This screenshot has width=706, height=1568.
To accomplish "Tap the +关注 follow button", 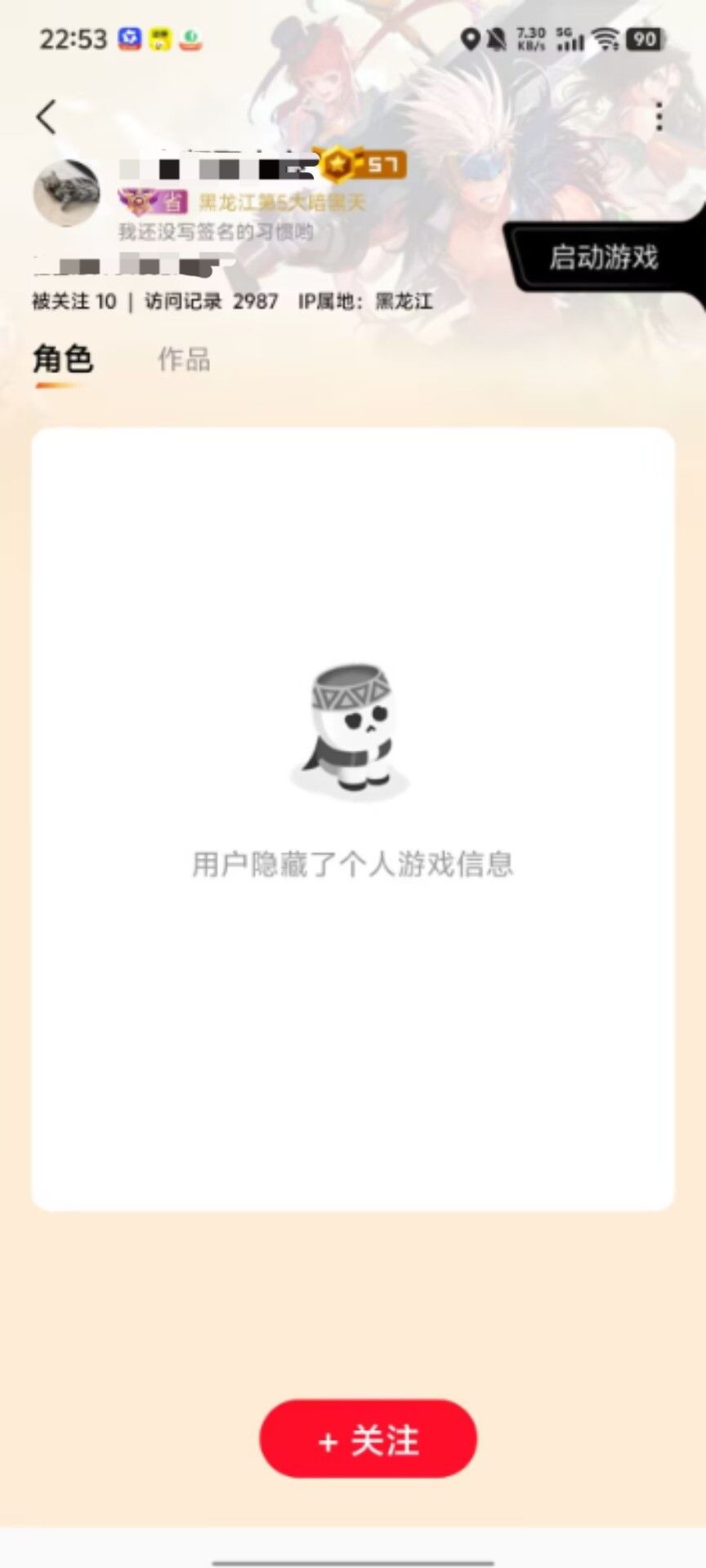I will [367, 1441].
